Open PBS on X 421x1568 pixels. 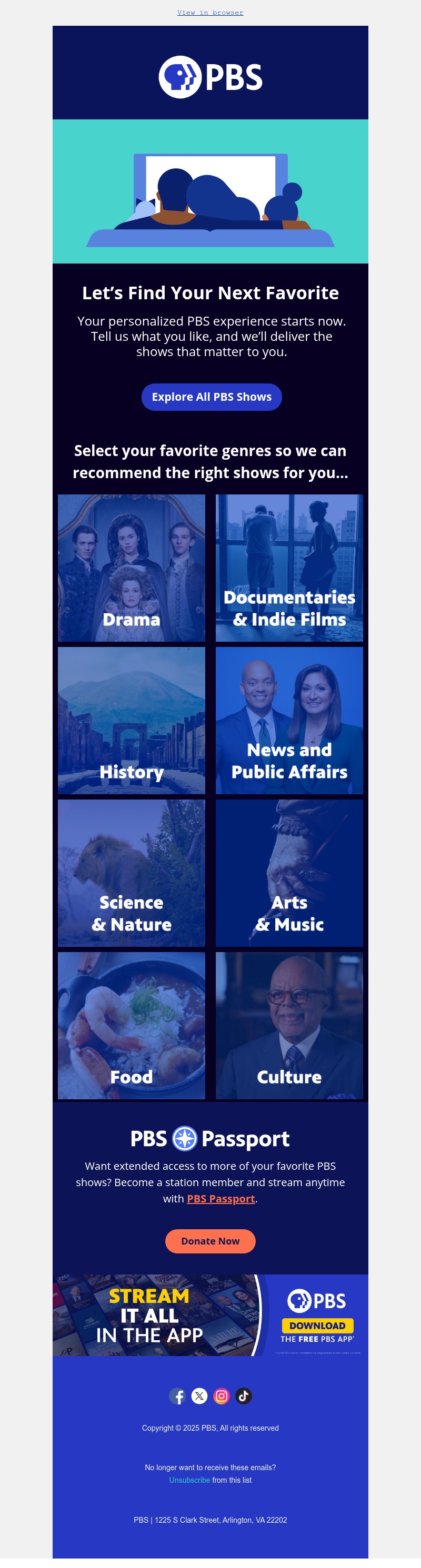[x=199, y=1396]
